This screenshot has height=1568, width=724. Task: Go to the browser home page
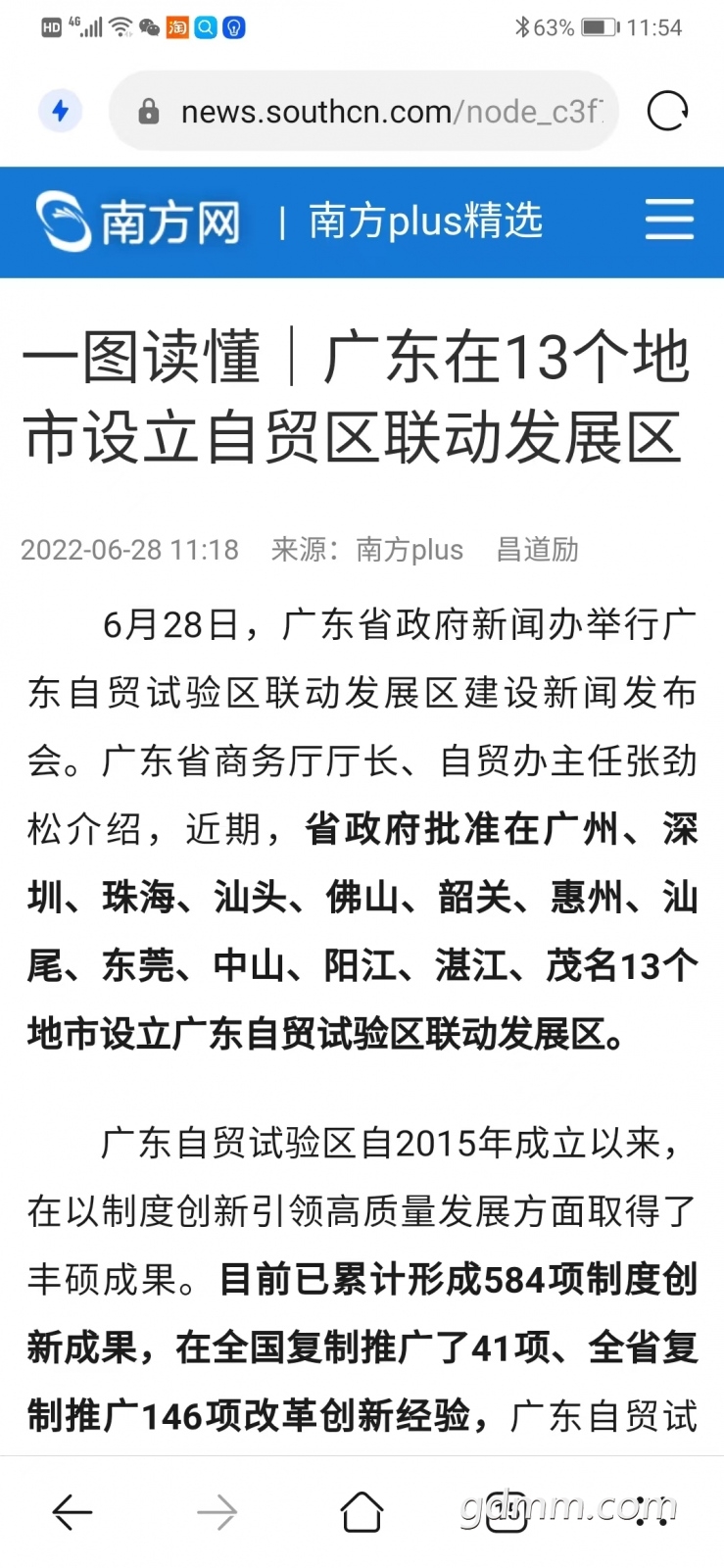click(362, 1511)
